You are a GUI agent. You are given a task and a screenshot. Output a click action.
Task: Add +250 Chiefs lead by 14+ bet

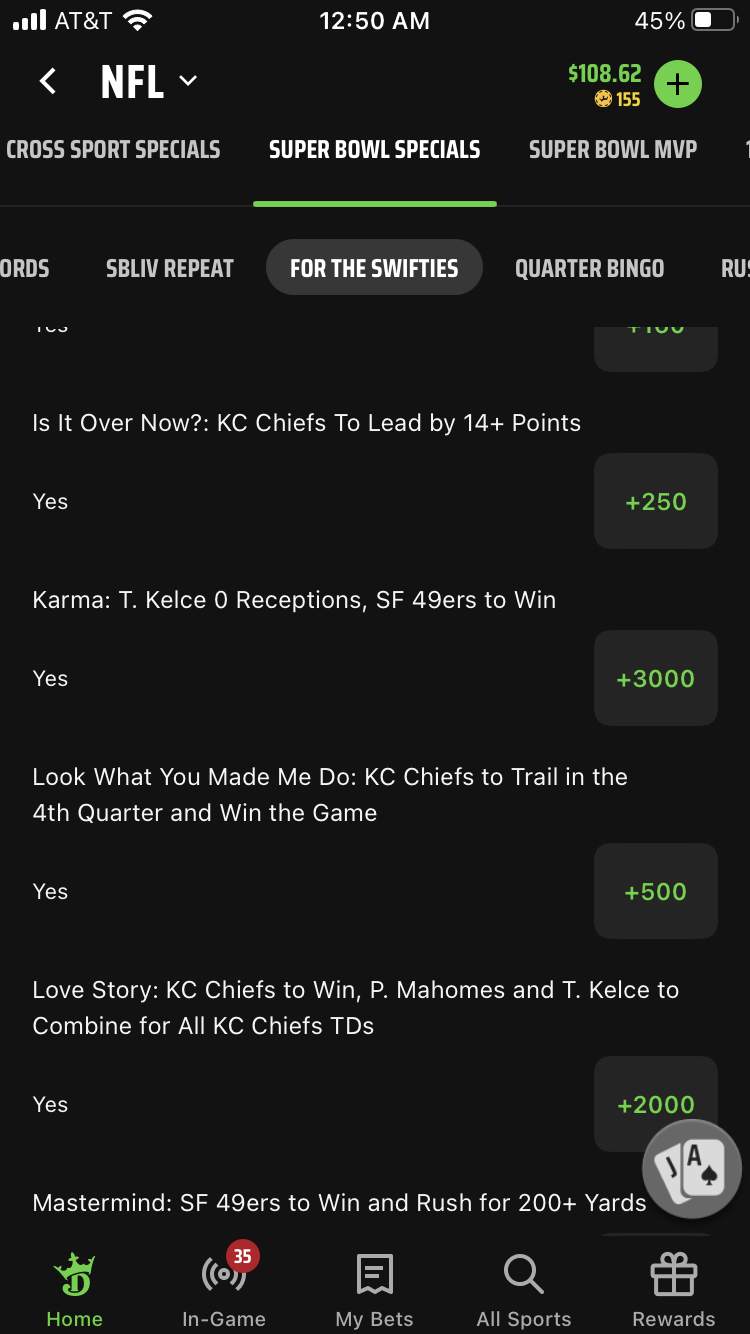pyautogui.click(x=656, y=501)
